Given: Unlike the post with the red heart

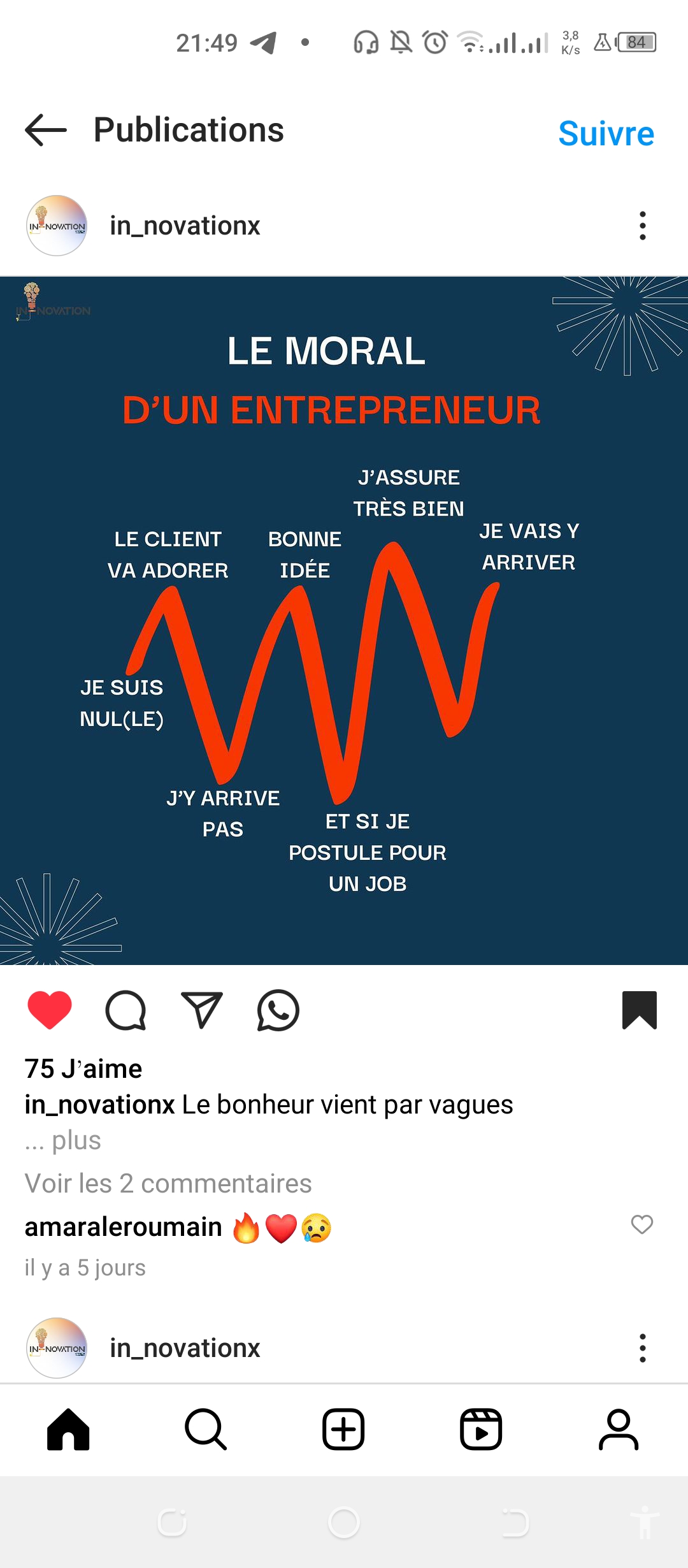Looking at the screenshot, I should click(50, 1010).
